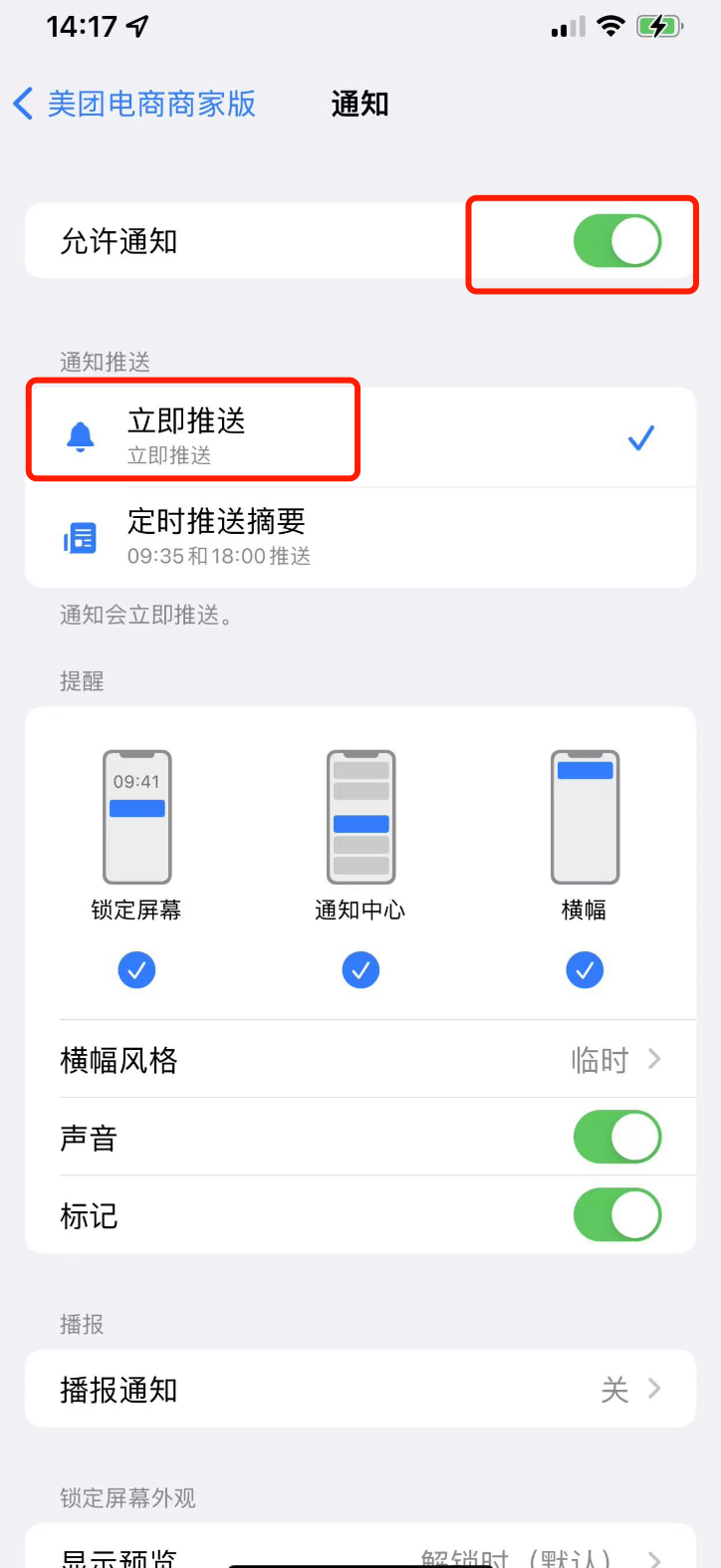Uncheck 通知中心 alert style
Image resolution: width=721 pixels, height=1568 pixels.
pos(360,969)
